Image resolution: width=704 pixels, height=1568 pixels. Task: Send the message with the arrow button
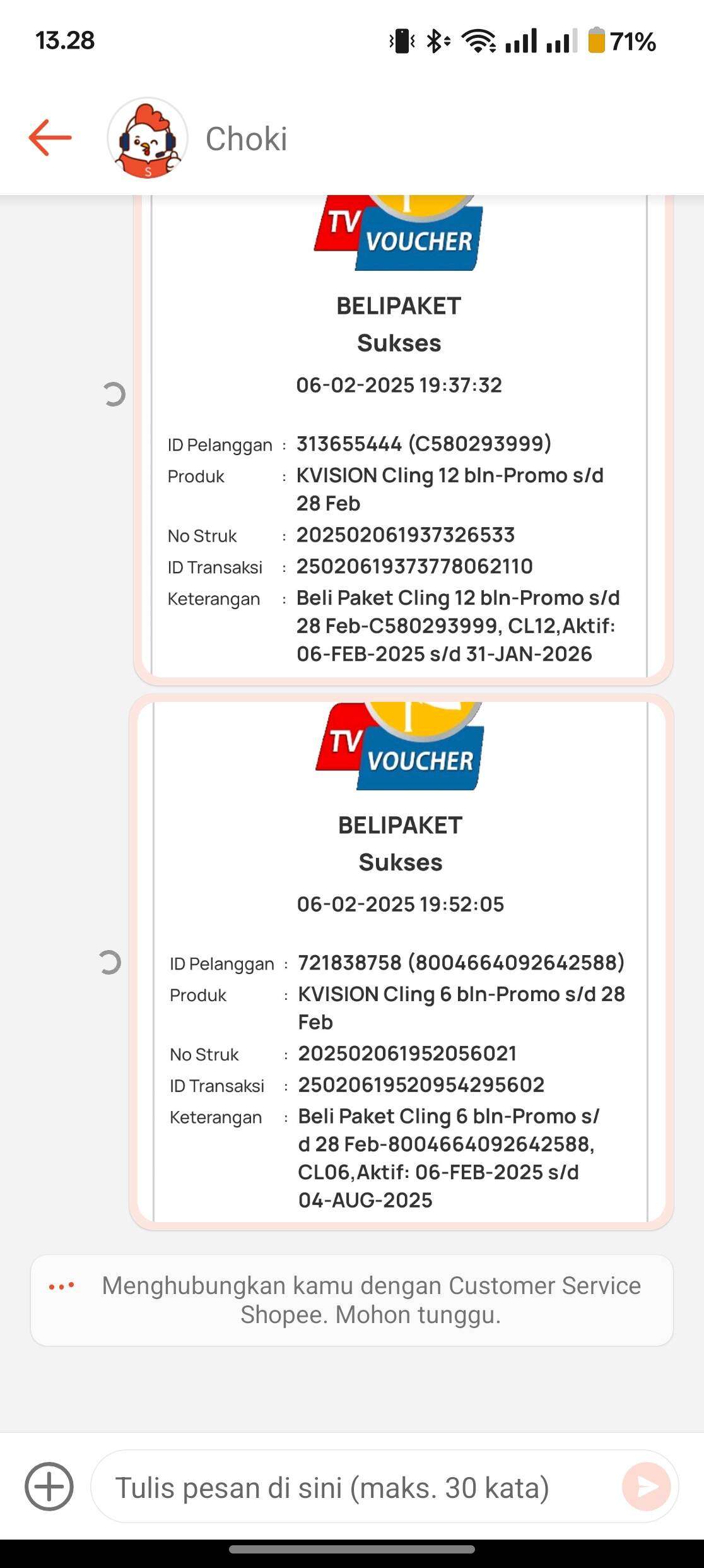click(647, 1487)
